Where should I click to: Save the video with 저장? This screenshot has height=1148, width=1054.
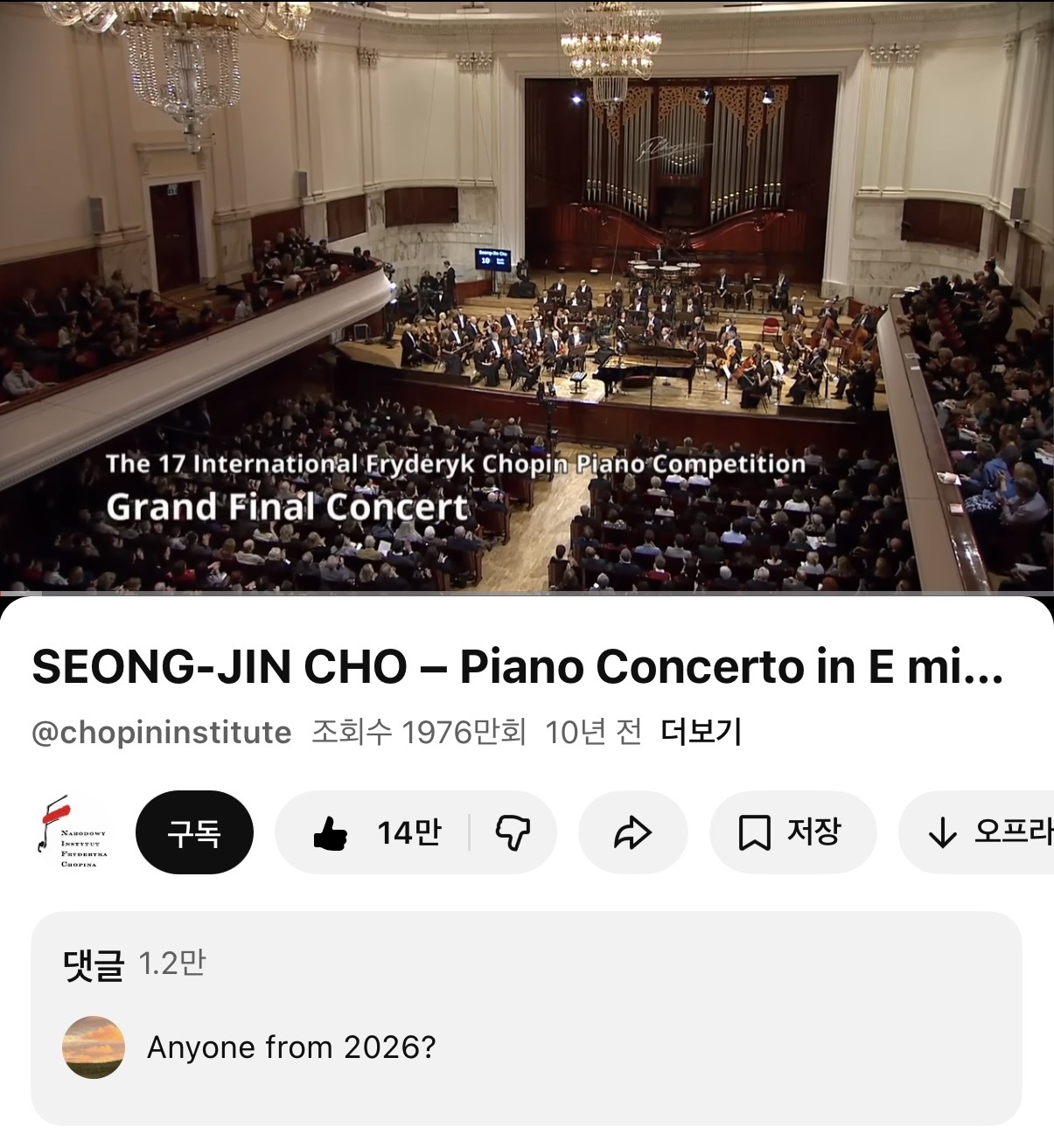[x=792, y=832]
